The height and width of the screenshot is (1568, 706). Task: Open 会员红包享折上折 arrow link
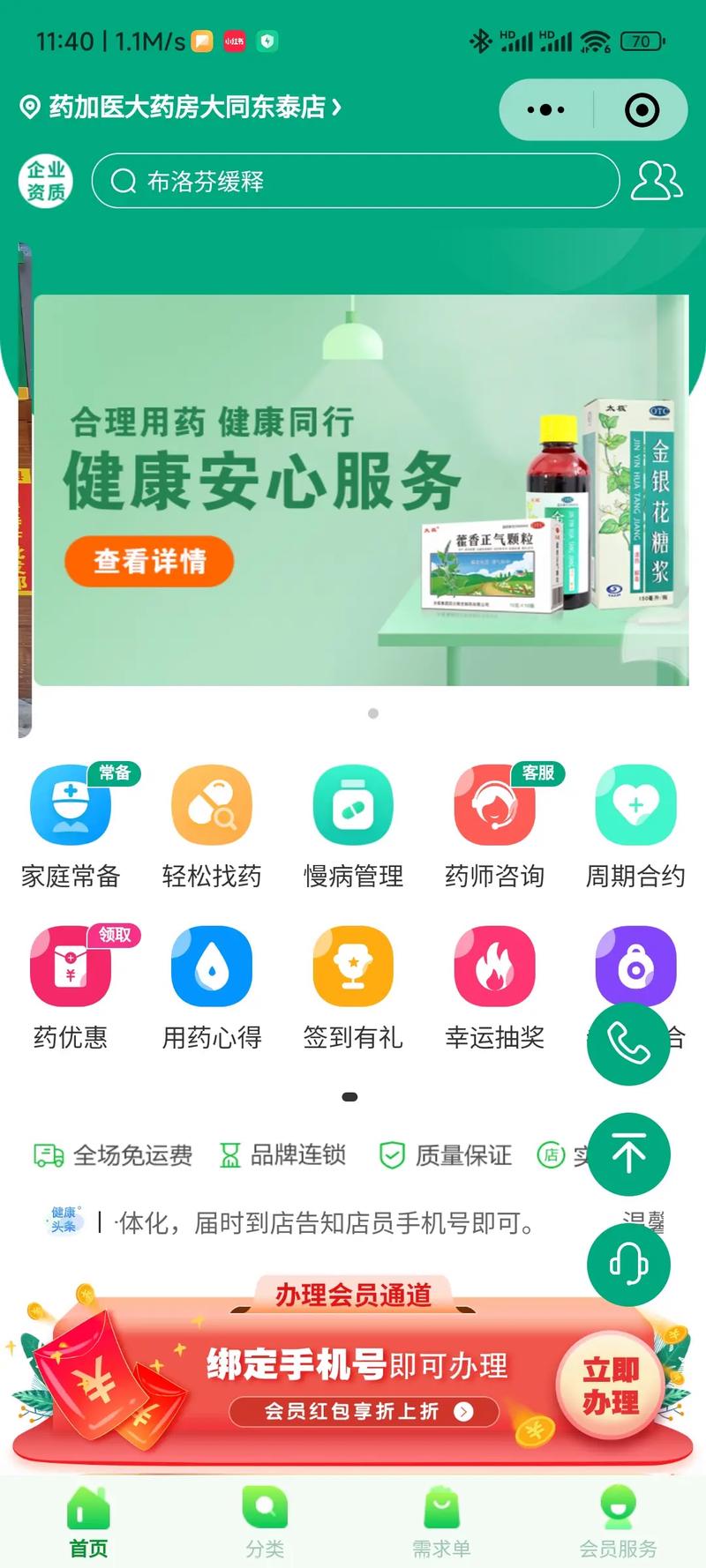(462, 1411)
